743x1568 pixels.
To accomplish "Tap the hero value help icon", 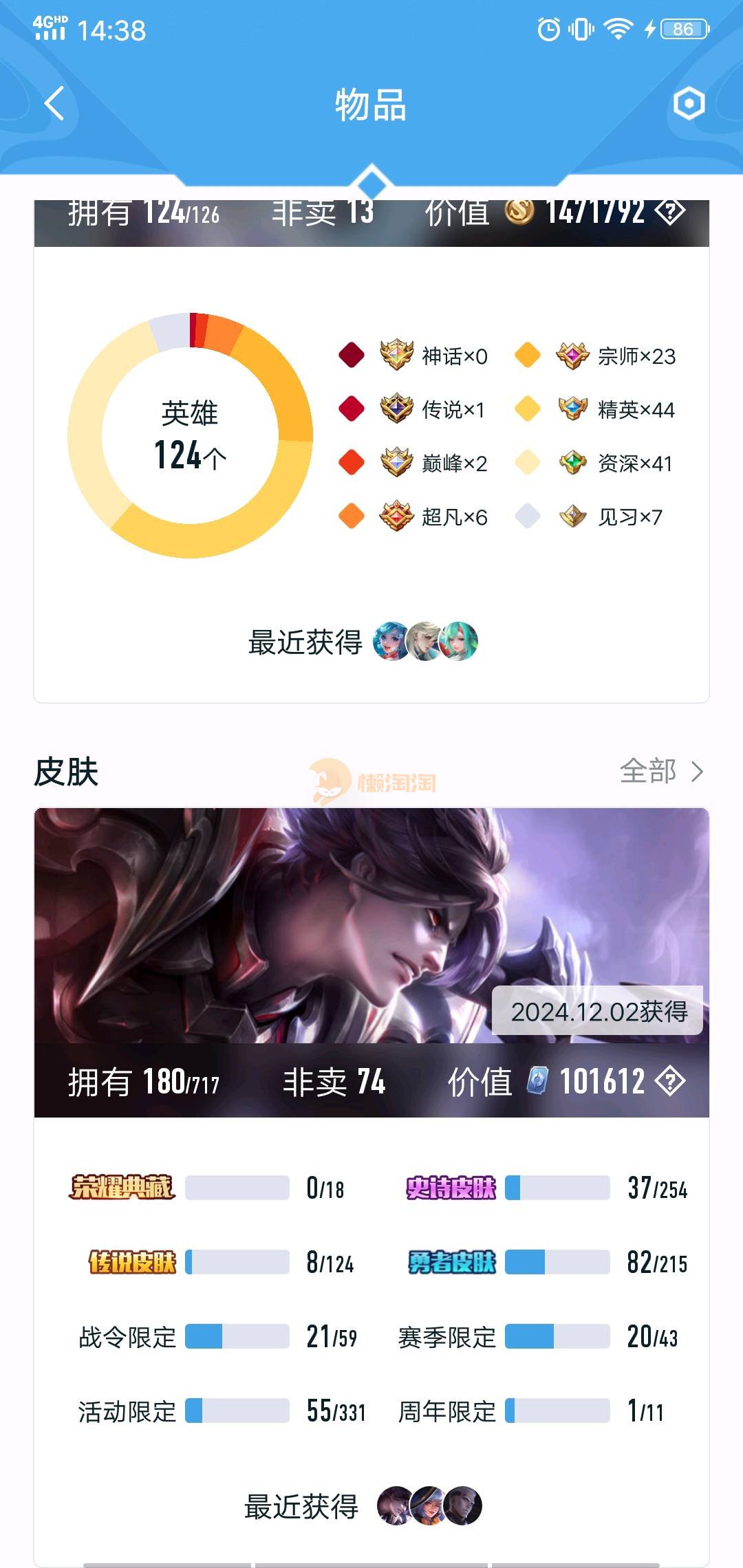I will tap(669, 212).
